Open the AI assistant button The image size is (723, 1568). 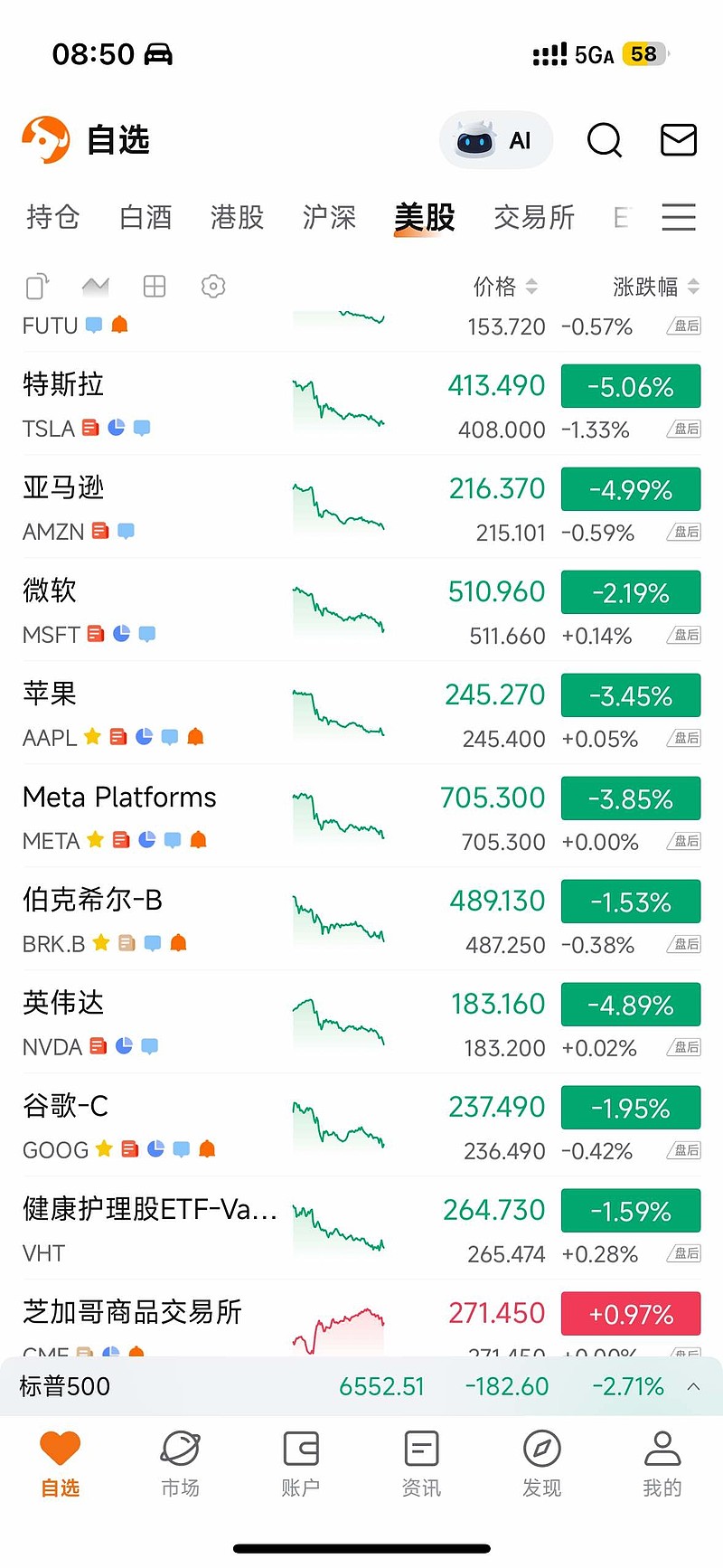pyautogui.click(x=495, y=140)
